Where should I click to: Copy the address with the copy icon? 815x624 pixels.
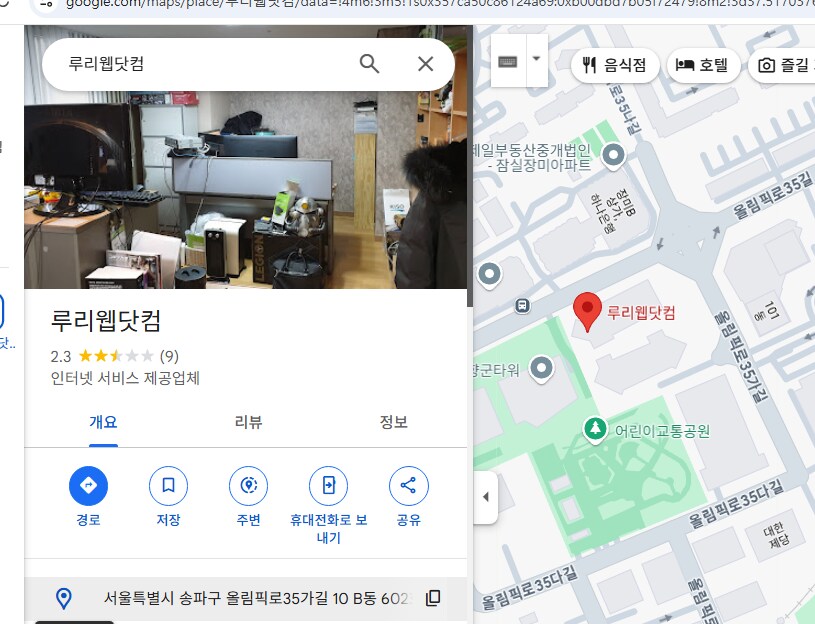pyautogui.click(x=433, y=598)
